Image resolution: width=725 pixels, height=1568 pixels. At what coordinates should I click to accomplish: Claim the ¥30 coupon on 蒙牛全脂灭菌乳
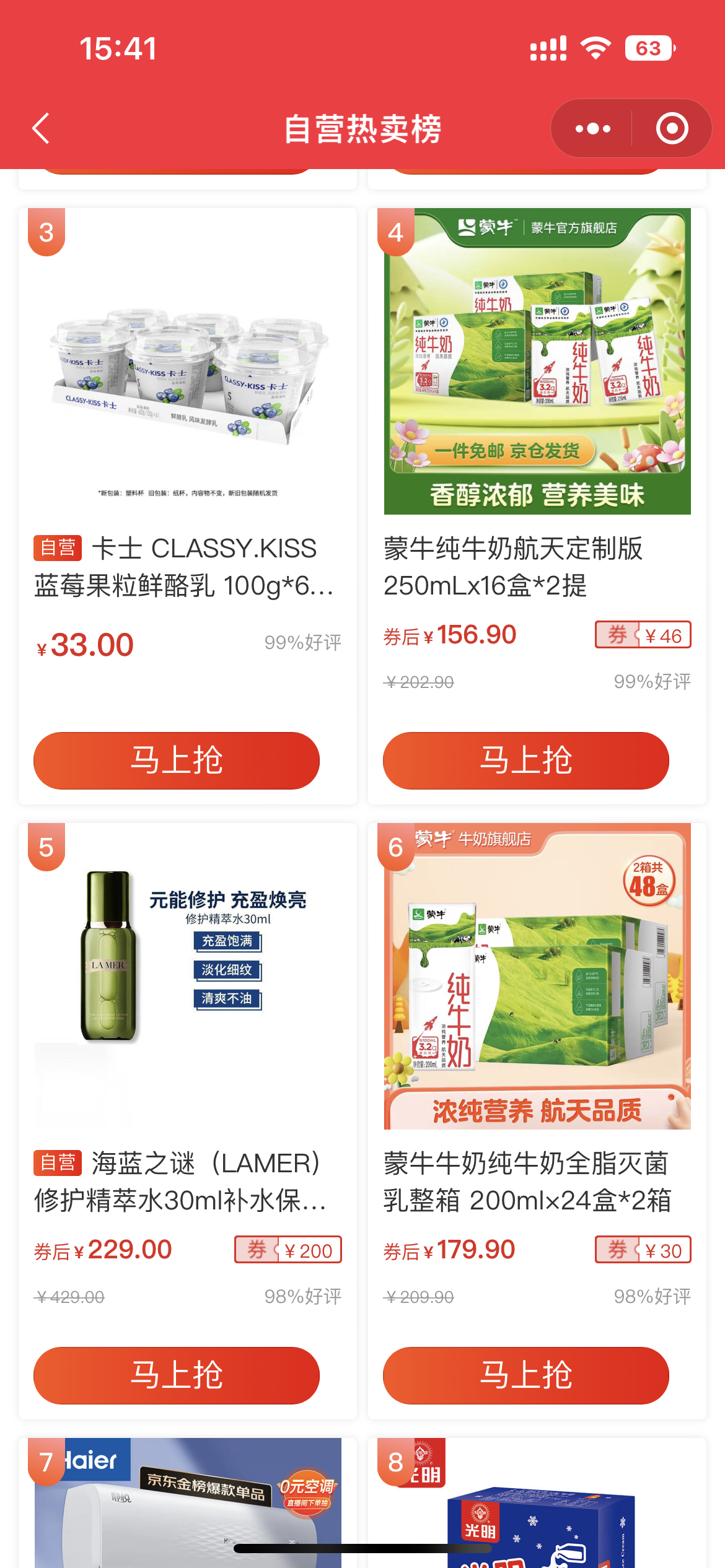(x=643, y=1250)
